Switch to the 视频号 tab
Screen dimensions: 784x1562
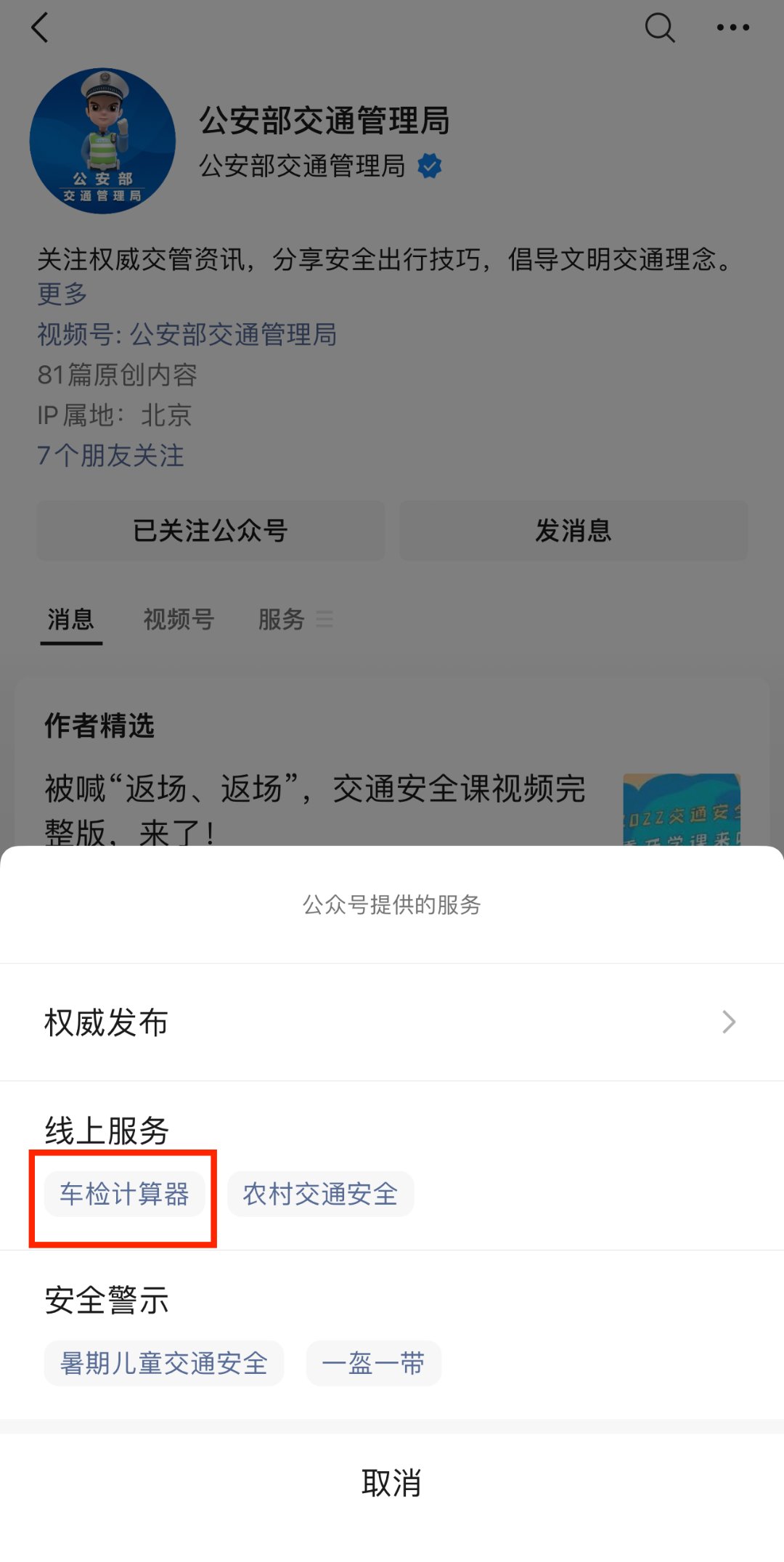tap(179, 619)
